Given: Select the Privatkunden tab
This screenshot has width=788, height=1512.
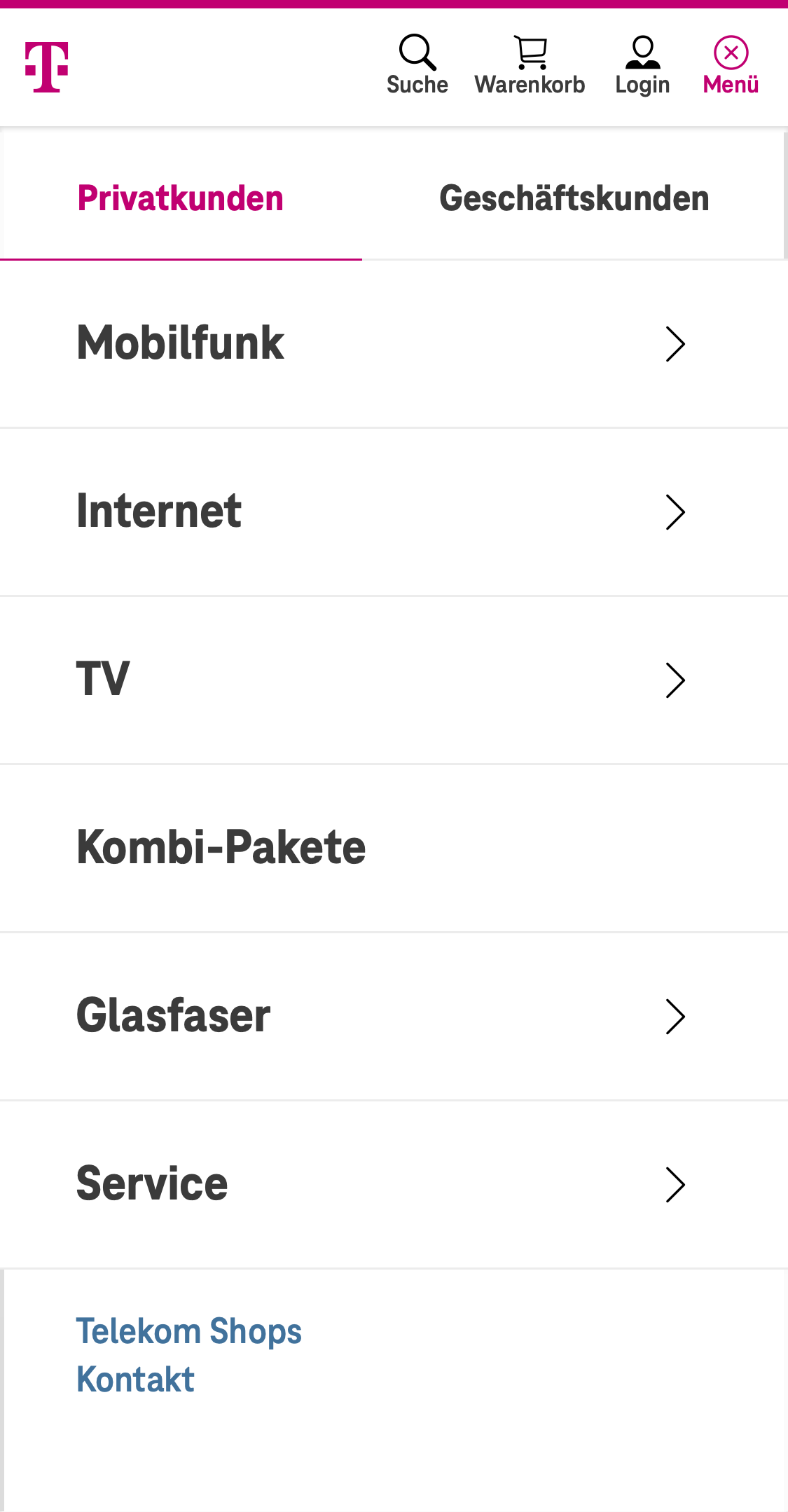Looking at the screenshot, I should tap(180, 198).
